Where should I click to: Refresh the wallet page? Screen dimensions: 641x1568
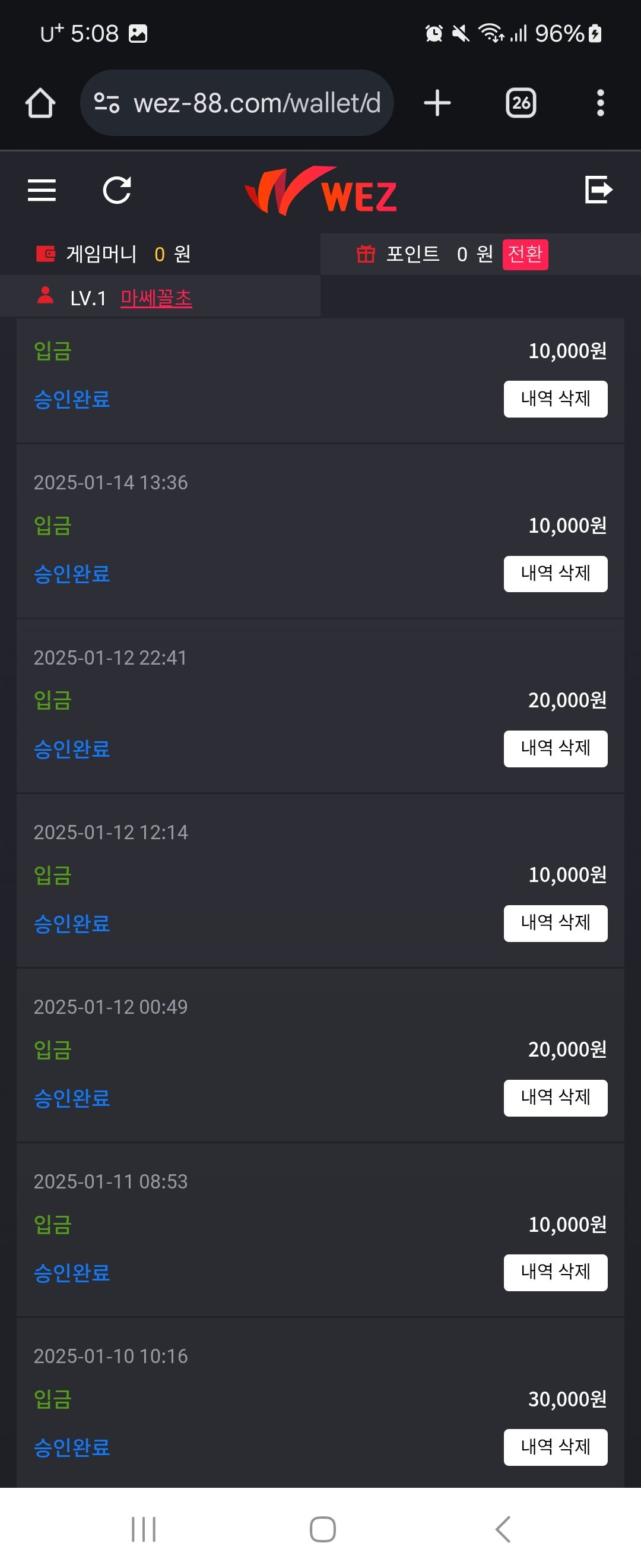click(117, 190)
